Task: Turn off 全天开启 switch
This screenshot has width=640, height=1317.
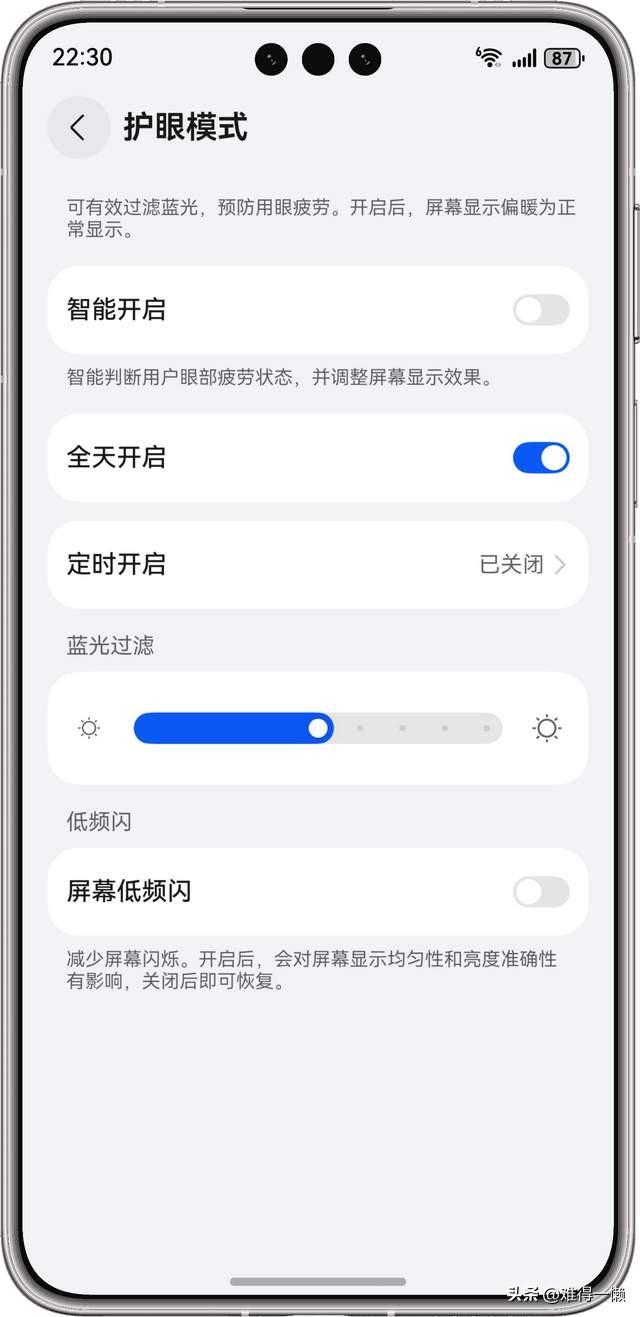Action: [541, 458]
